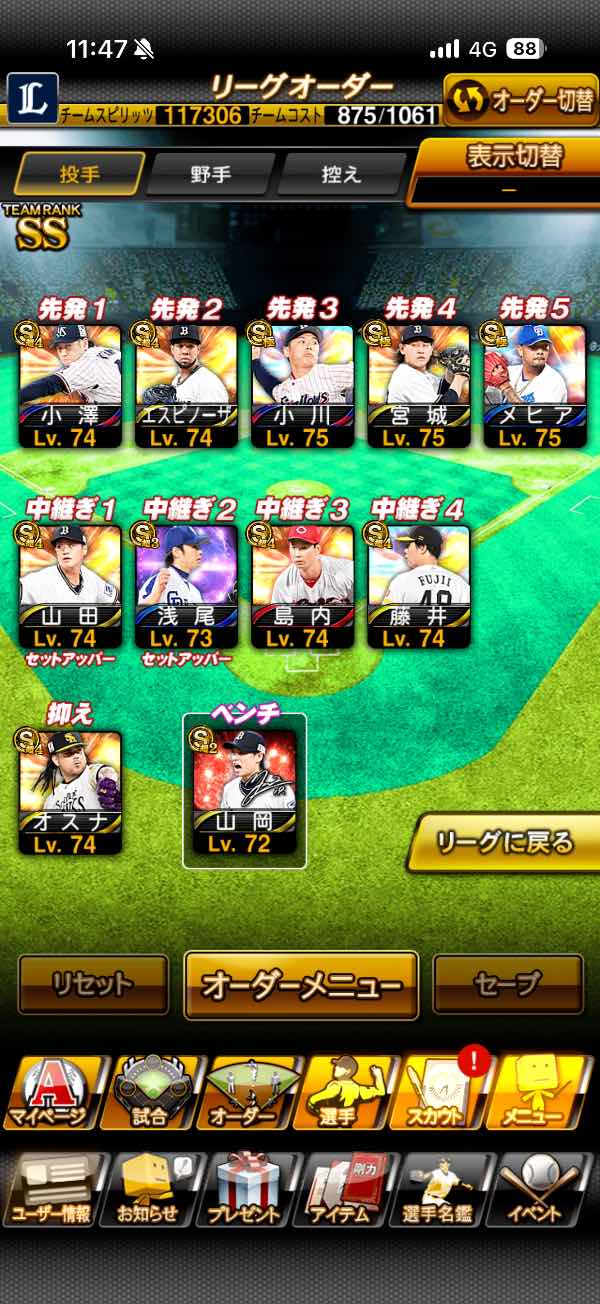Select pitcher card エスピノーザ
600x1304 pixels.
coord(186,385)
